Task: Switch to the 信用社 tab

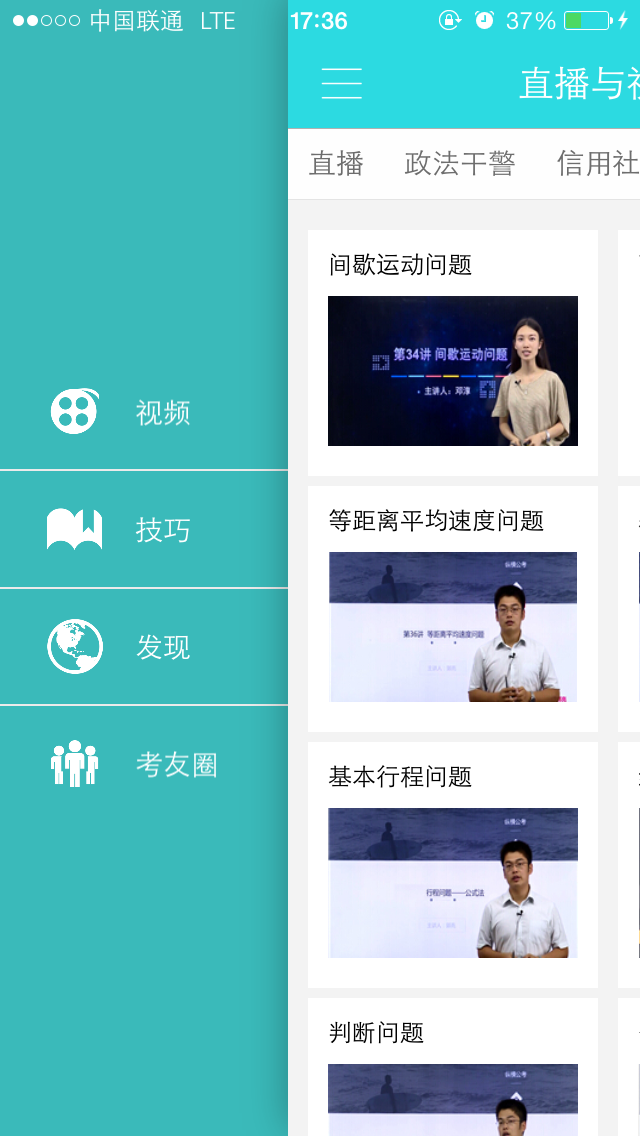Action: tap(598, 164)
